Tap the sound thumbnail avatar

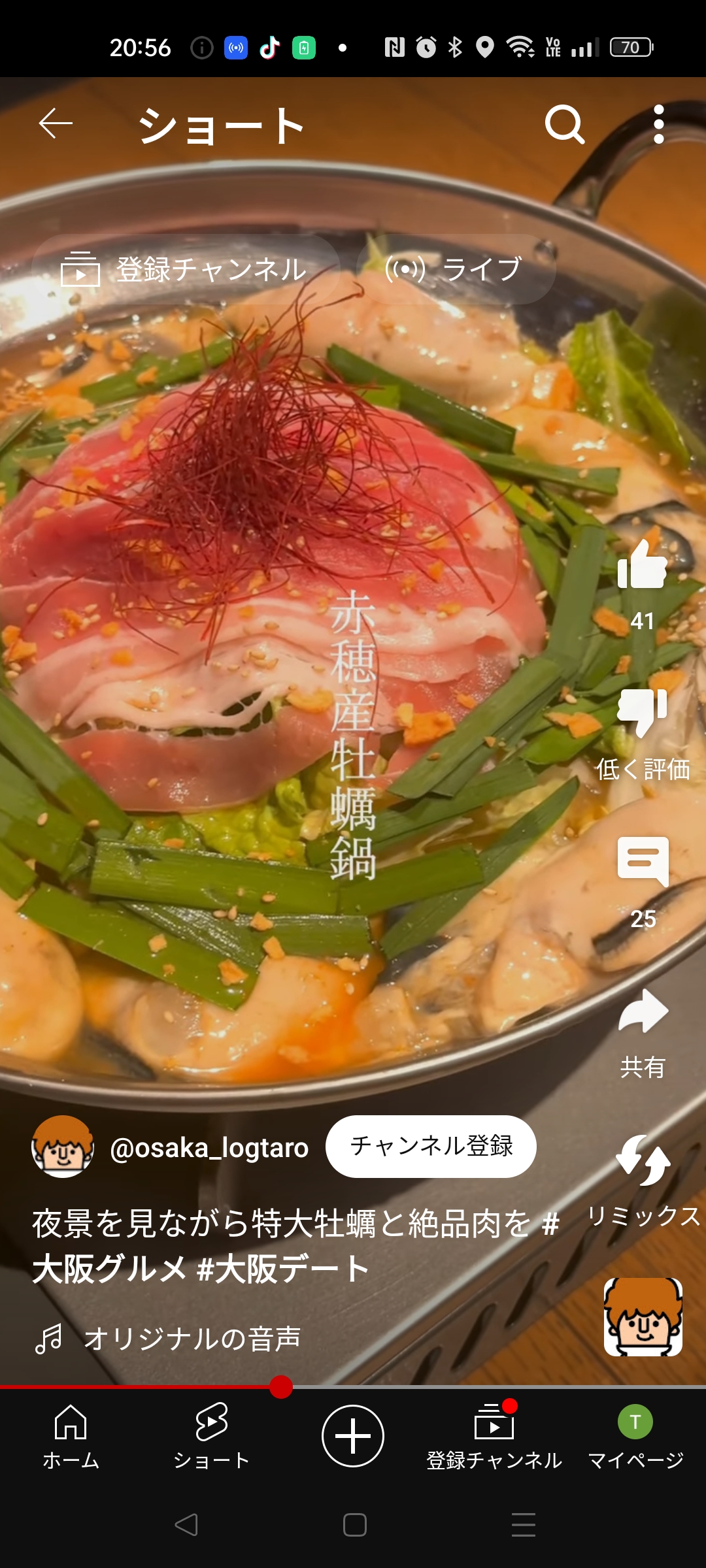click(x=643, y=1316)
